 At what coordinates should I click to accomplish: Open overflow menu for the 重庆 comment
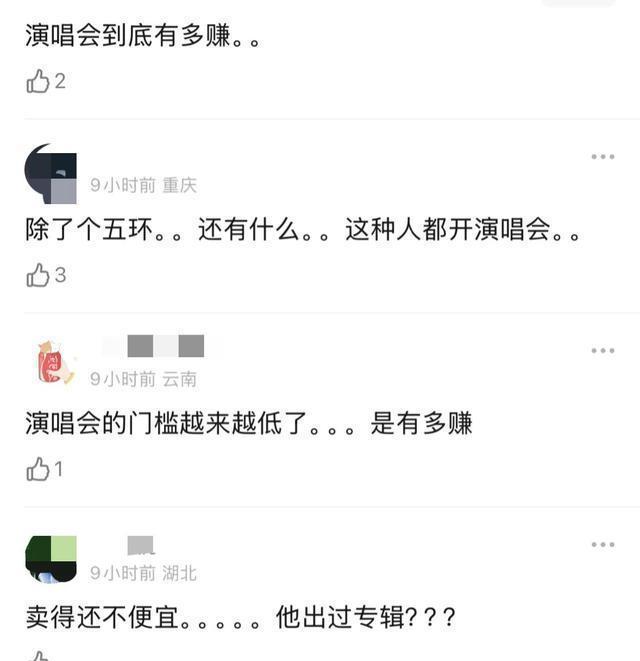tap(602, 157)
